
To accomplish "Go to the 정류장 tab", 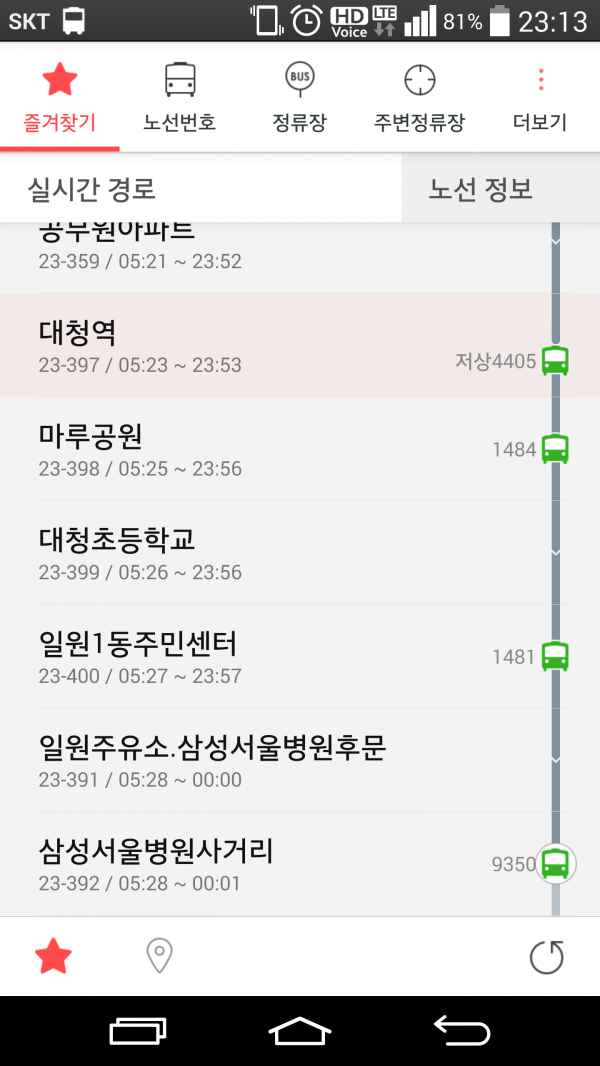I will [x=299, y=98].
